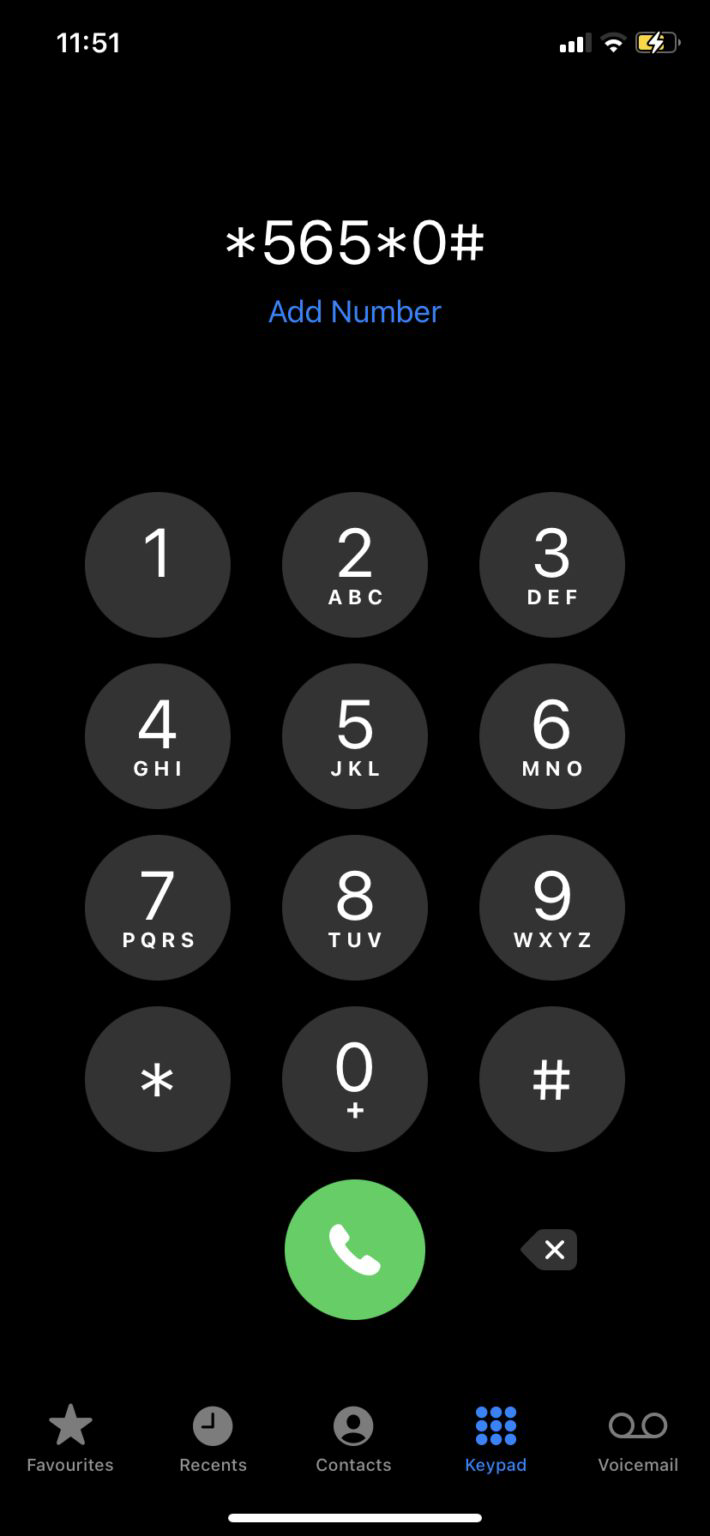Tap the asterisk key
This screenshot has height=1536, width=710.
point(158,1079)
